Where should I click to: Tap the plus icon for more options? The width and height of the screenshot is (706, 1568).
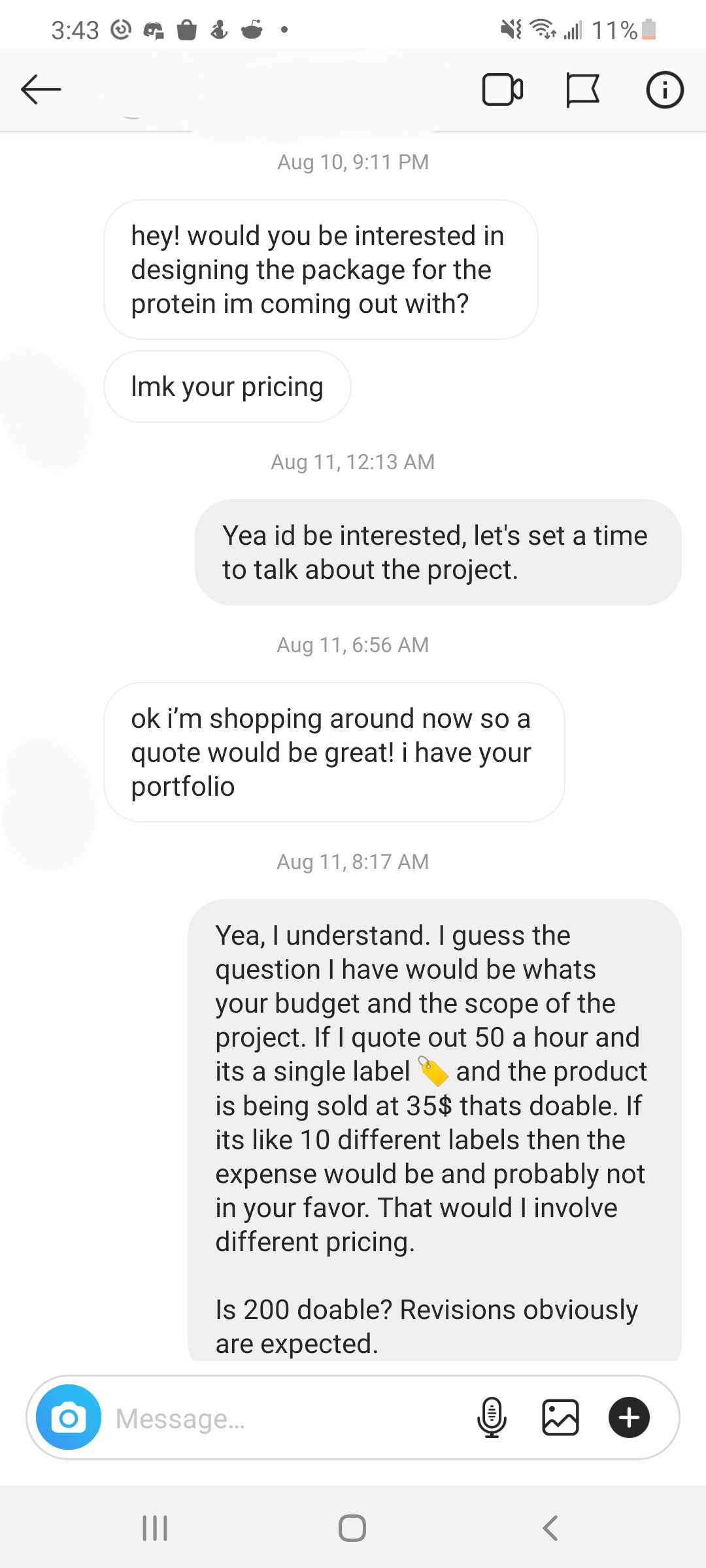tap(629, 1417)
